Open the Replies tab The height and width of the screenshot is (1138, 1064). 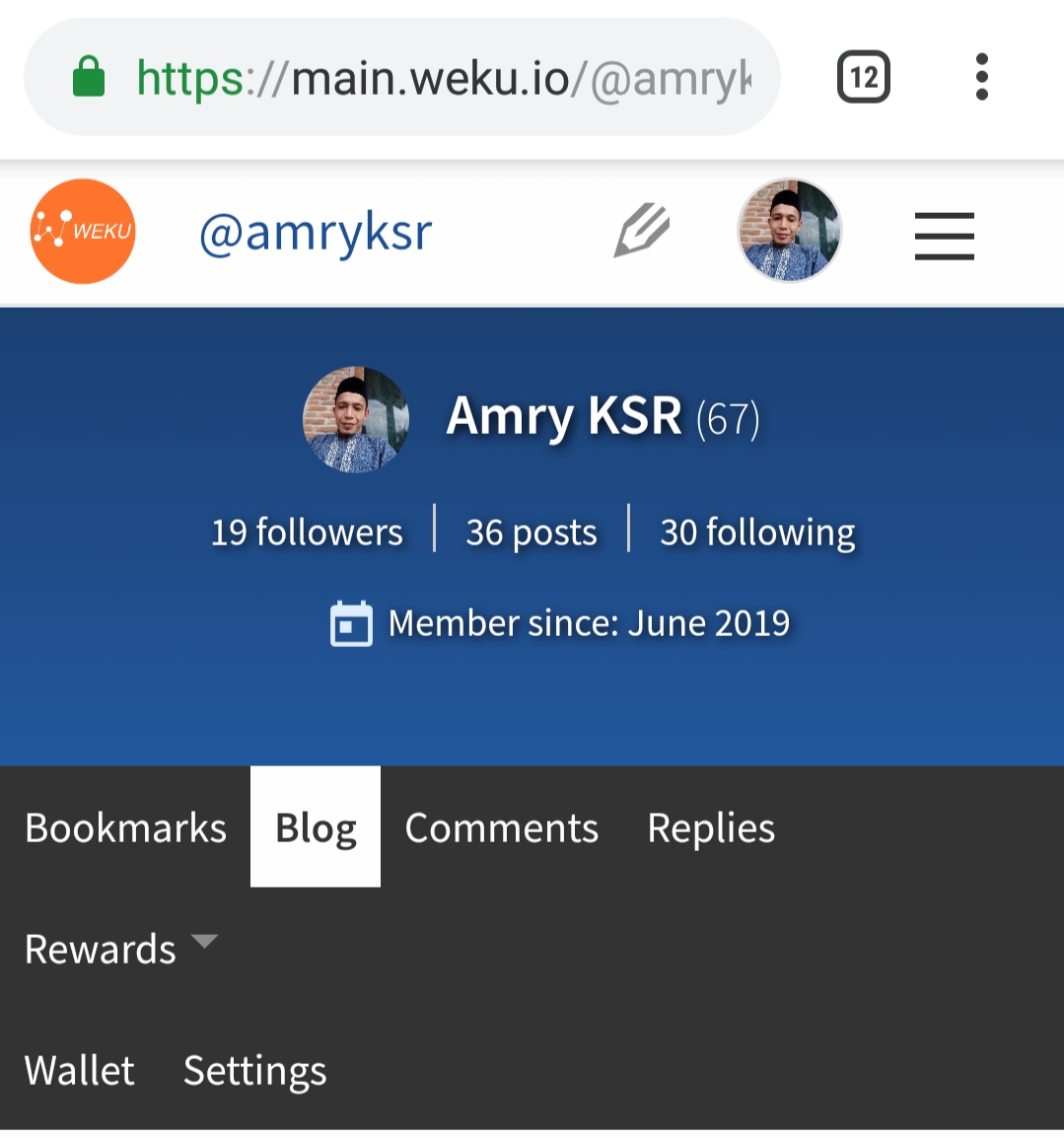pos(711,828)
